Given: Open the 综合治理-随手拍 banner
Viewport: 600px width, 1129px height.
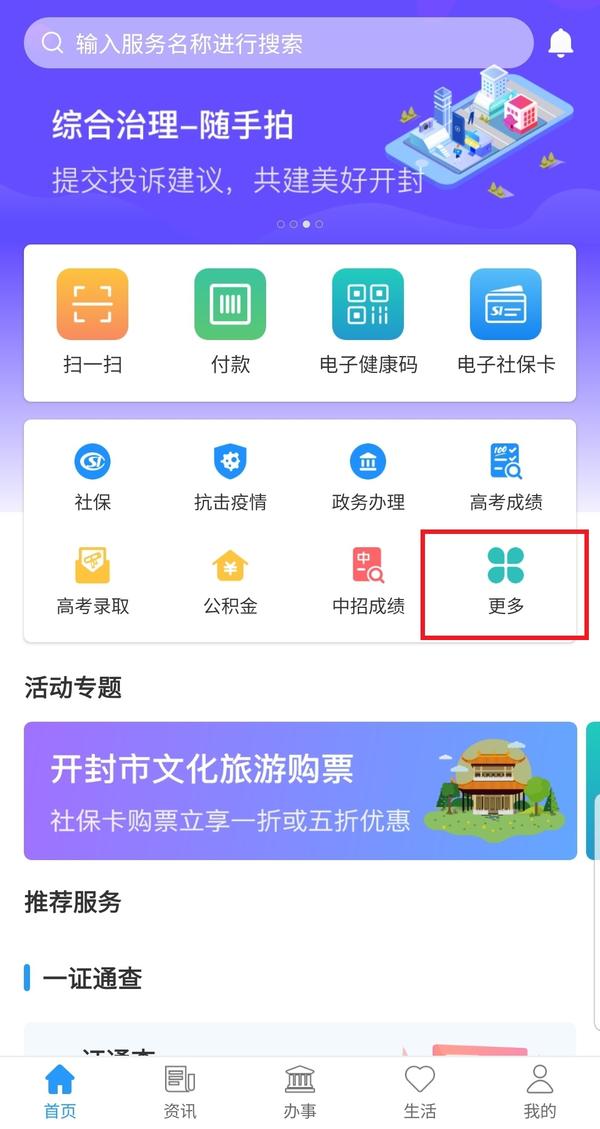Looking at the screenshot, I should [x=300, y=150].
